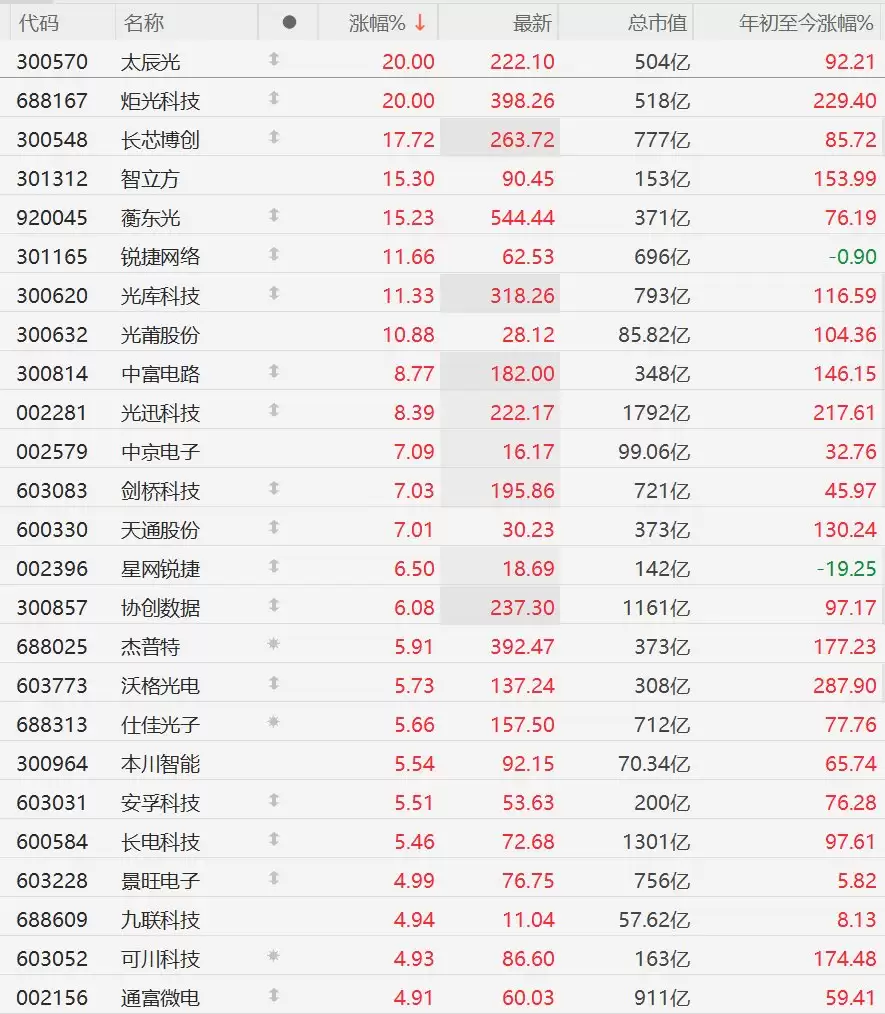Open the 协创数据 stock row
Image resolution: width=885 pixels, height=1014 pixels.
tap(442, 607)
